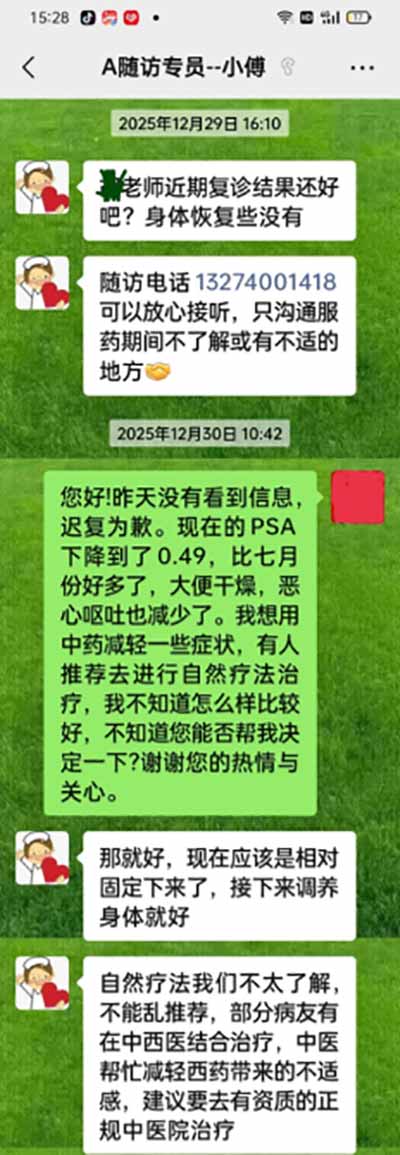Open the chat info overflow menu
Viewport: 400px width, 1155px height.
coord(362,68)
